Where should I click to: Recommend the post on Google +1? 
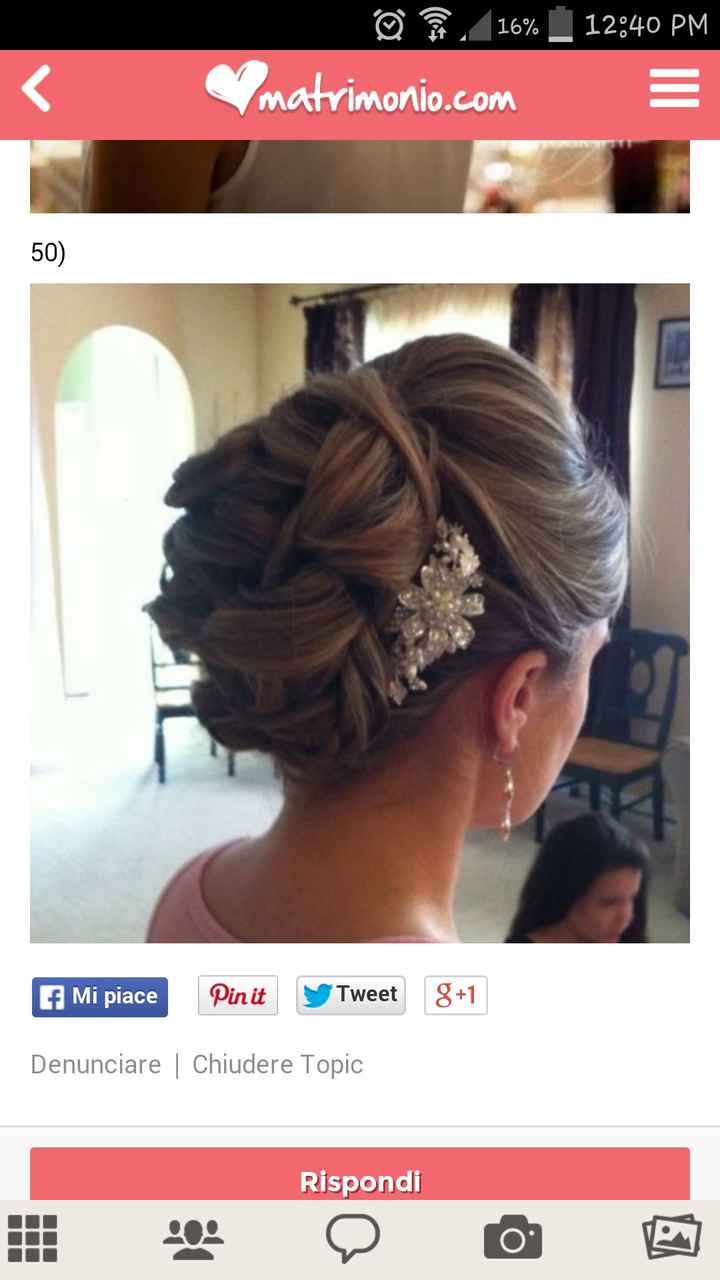[456, 996]
